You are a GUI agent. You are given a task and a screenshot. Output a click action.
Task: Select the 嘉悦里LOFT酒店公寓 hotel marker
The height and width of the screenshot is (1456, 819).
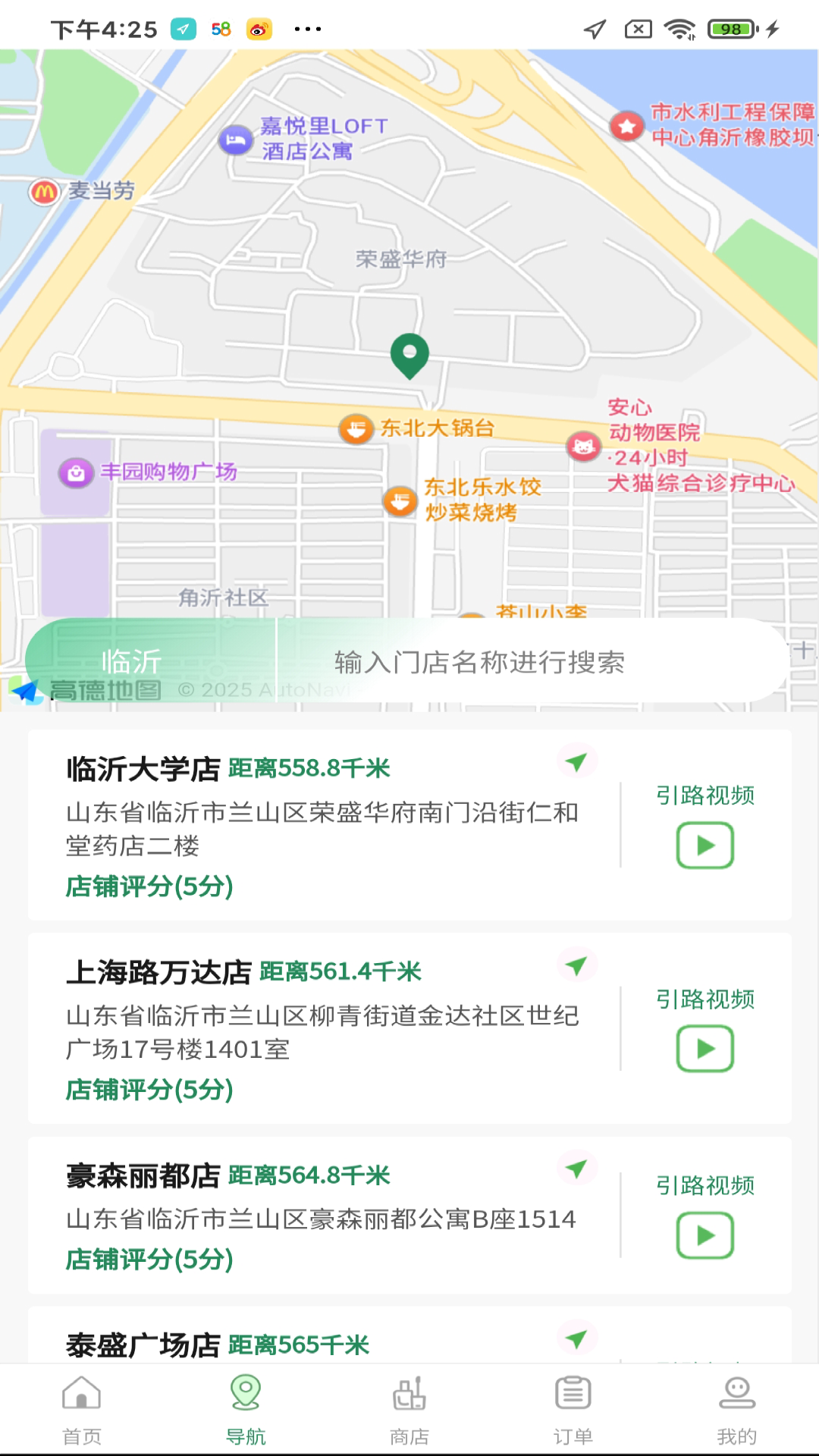coord(236,139)
